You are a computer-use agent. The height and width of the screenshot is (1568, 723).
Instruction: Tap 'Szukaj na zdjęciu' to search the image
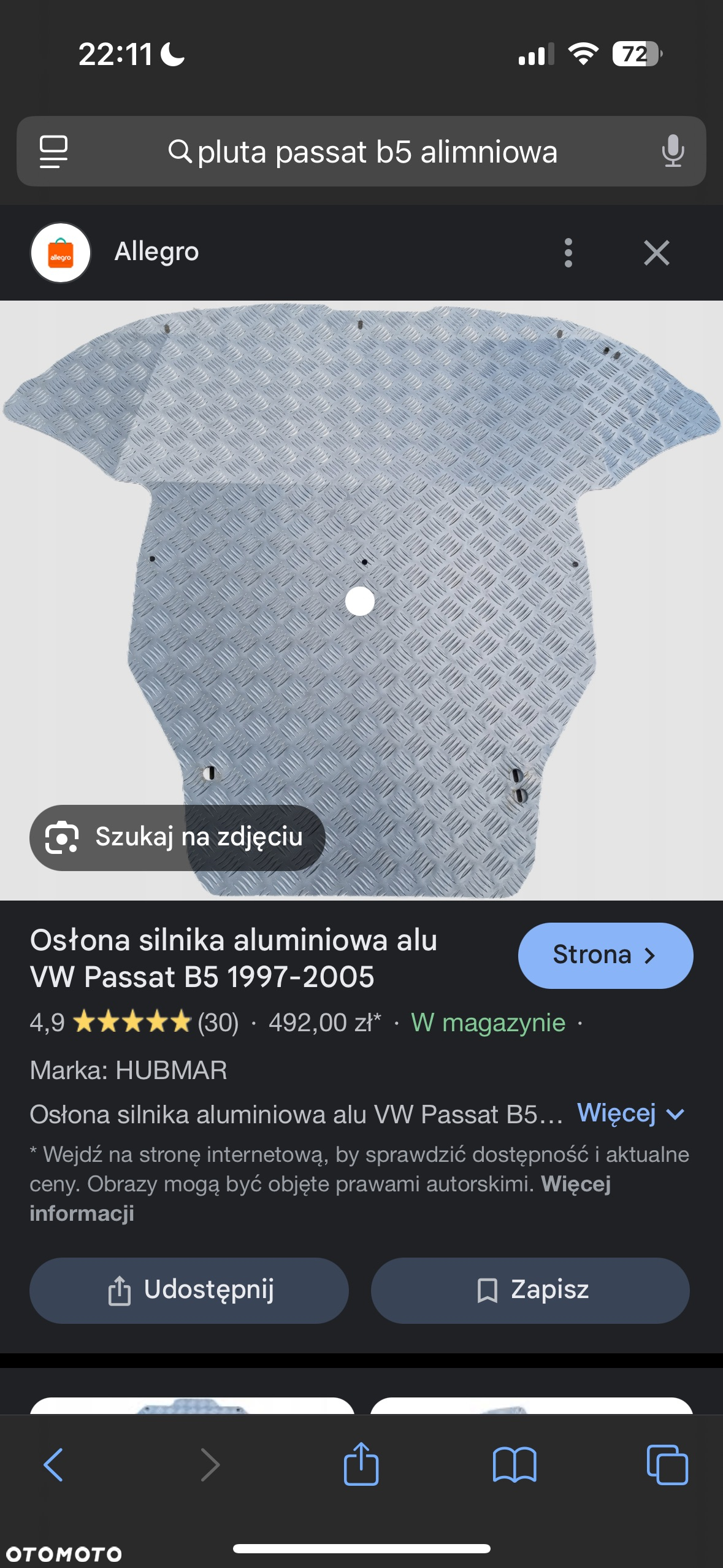click(x=177, y=837)
